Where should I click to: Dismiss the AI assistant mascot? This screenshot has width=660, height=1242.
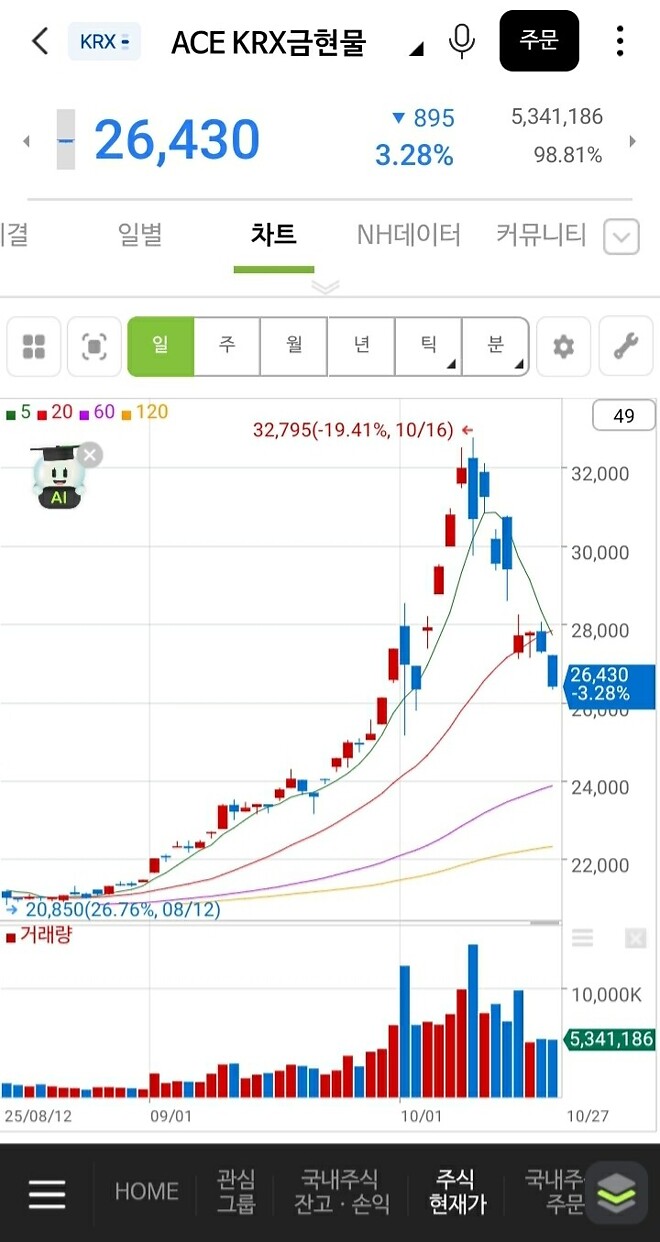(x=90, y=455)
